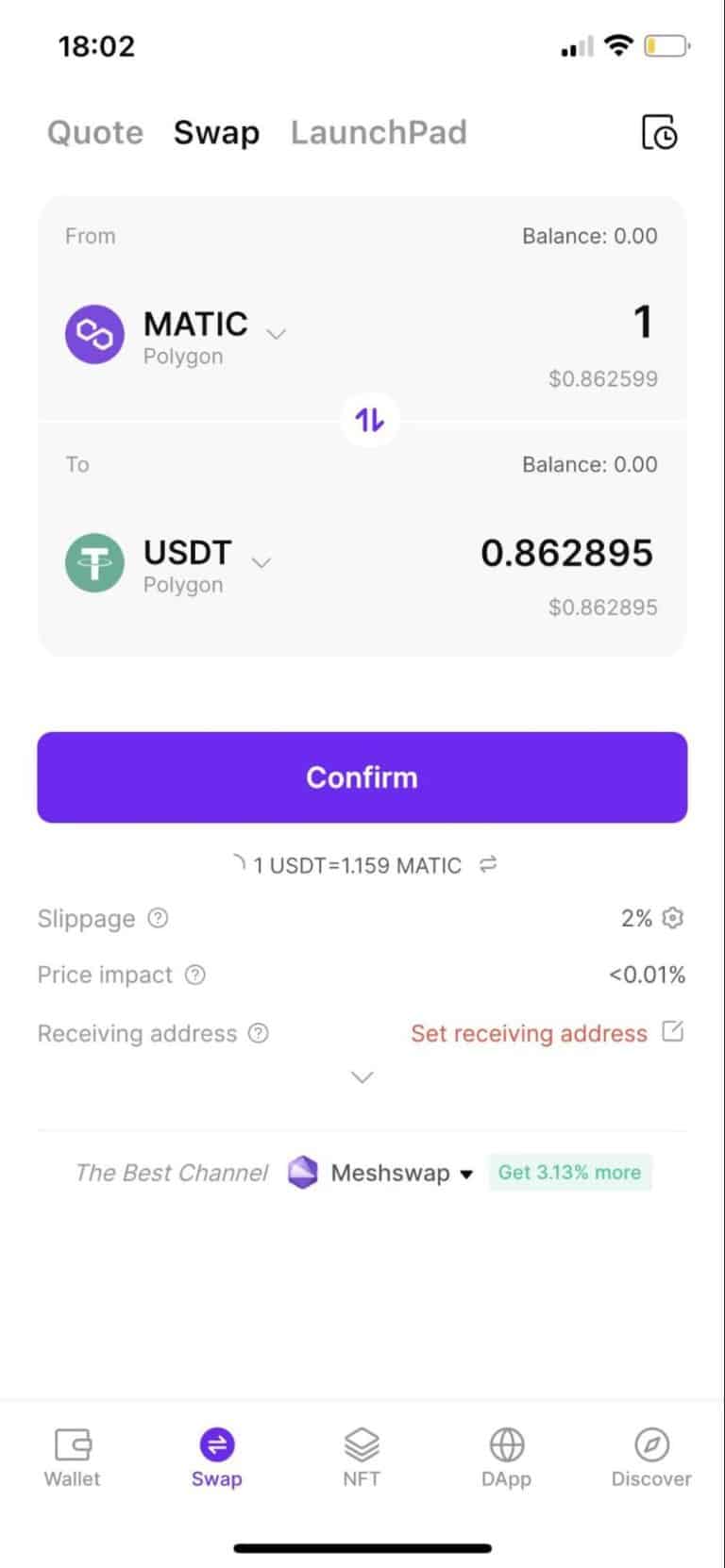This screenshot has height=1568, width=725.
Task: Switch to the Quote tab
Action: (x=95, y=133)
